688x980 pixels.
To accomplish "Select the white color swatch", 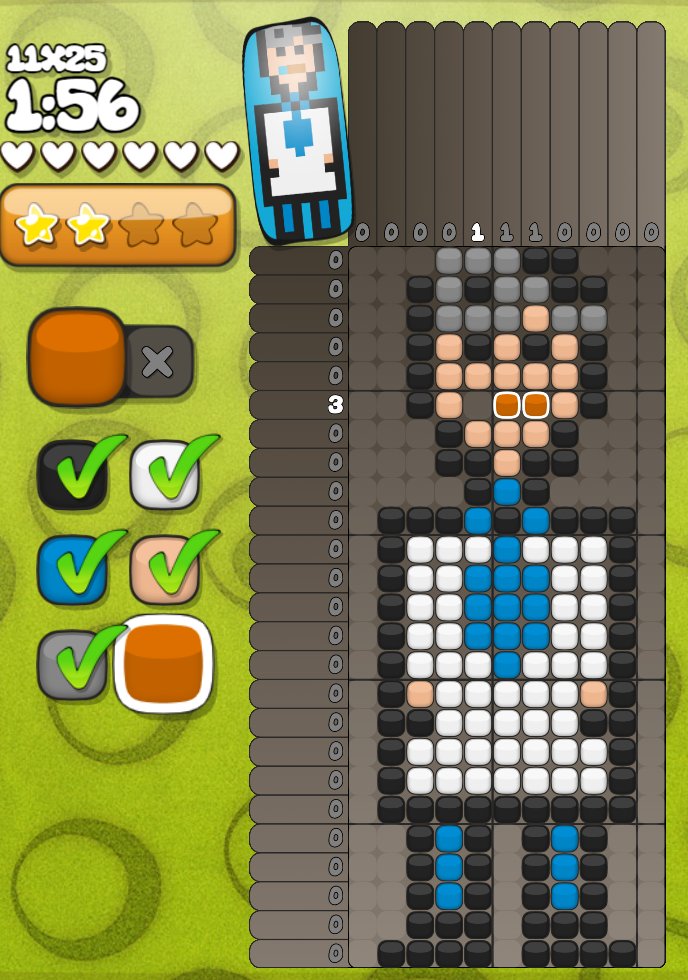I will tap(164, 476).
